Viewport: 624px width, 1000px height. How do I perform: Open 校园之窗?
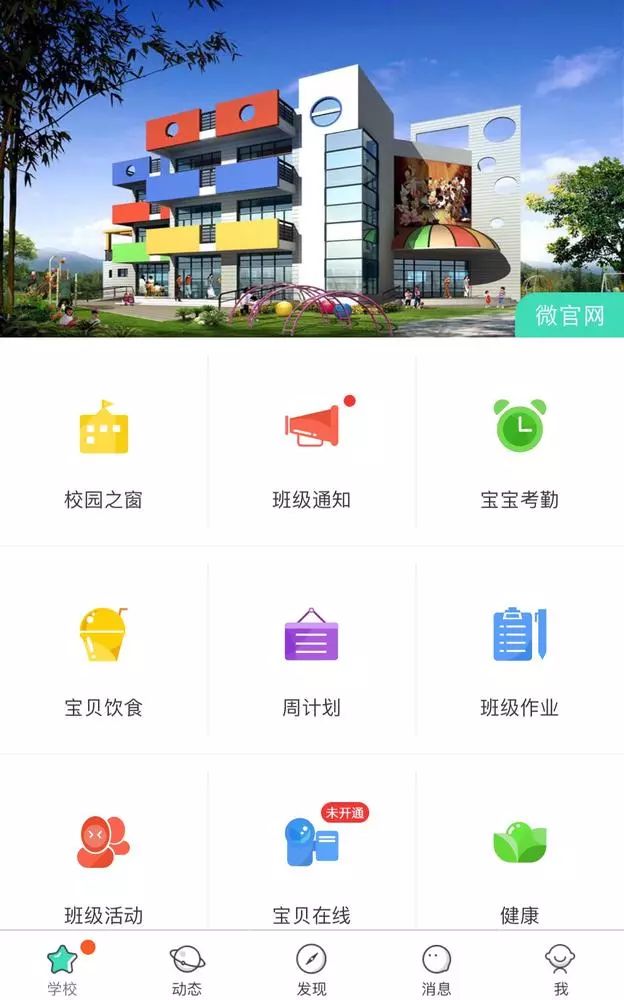(103, 442)
